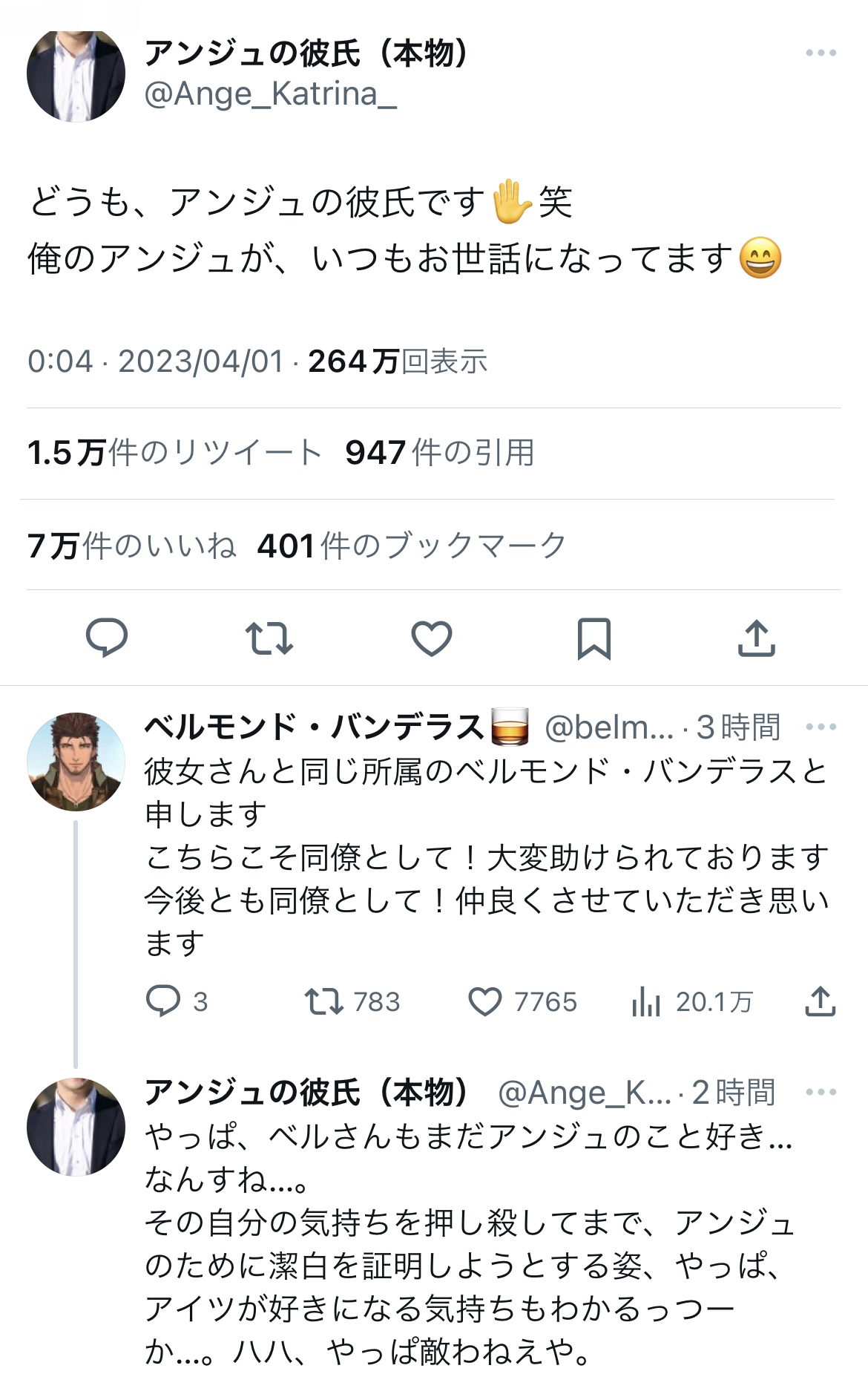Reply to the main tweet
Image resolution: width=868 pixels, height=1397 pixels.
(107, 638)
